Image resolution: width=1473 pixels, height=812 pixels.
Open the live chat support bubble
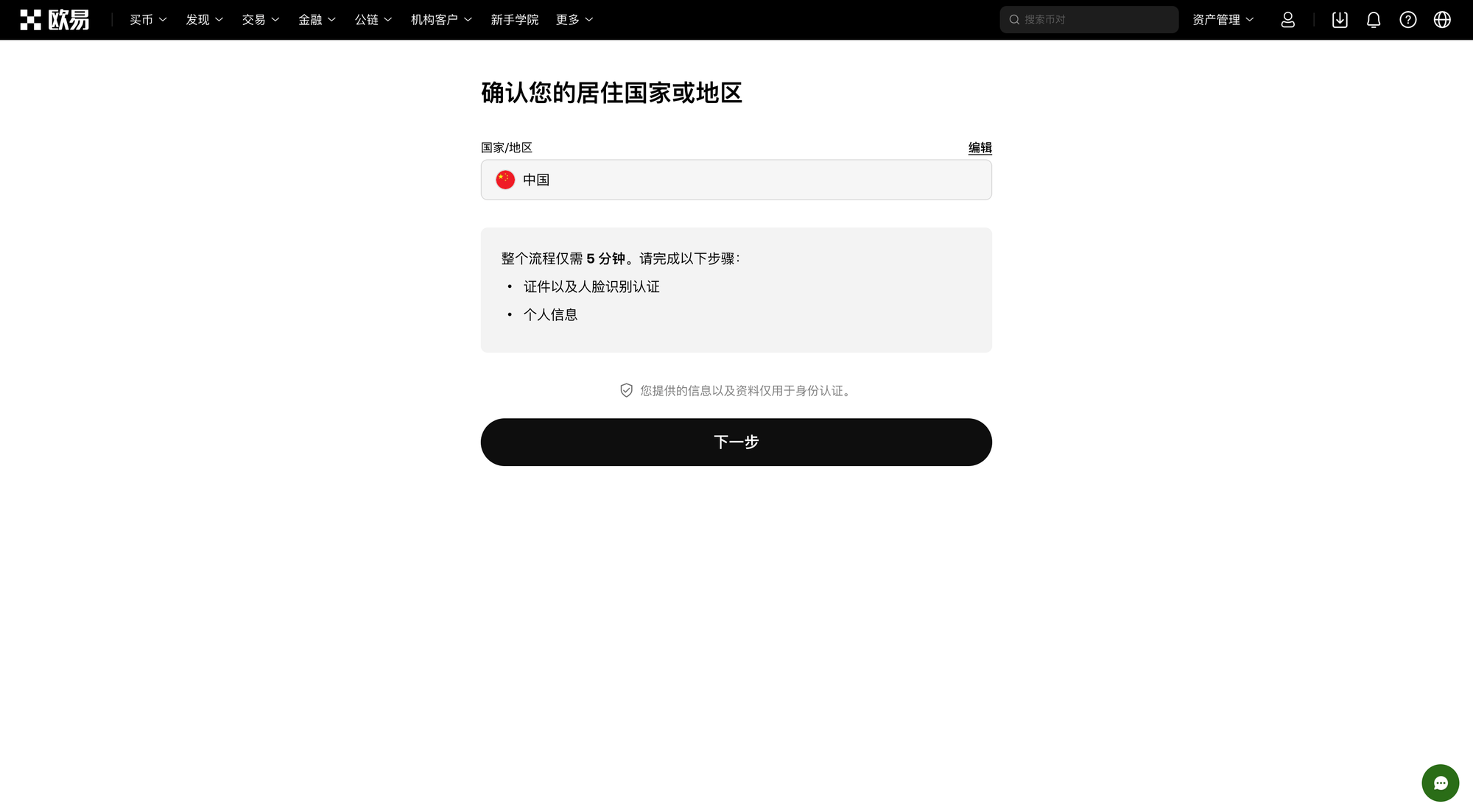coord(1440,783)
